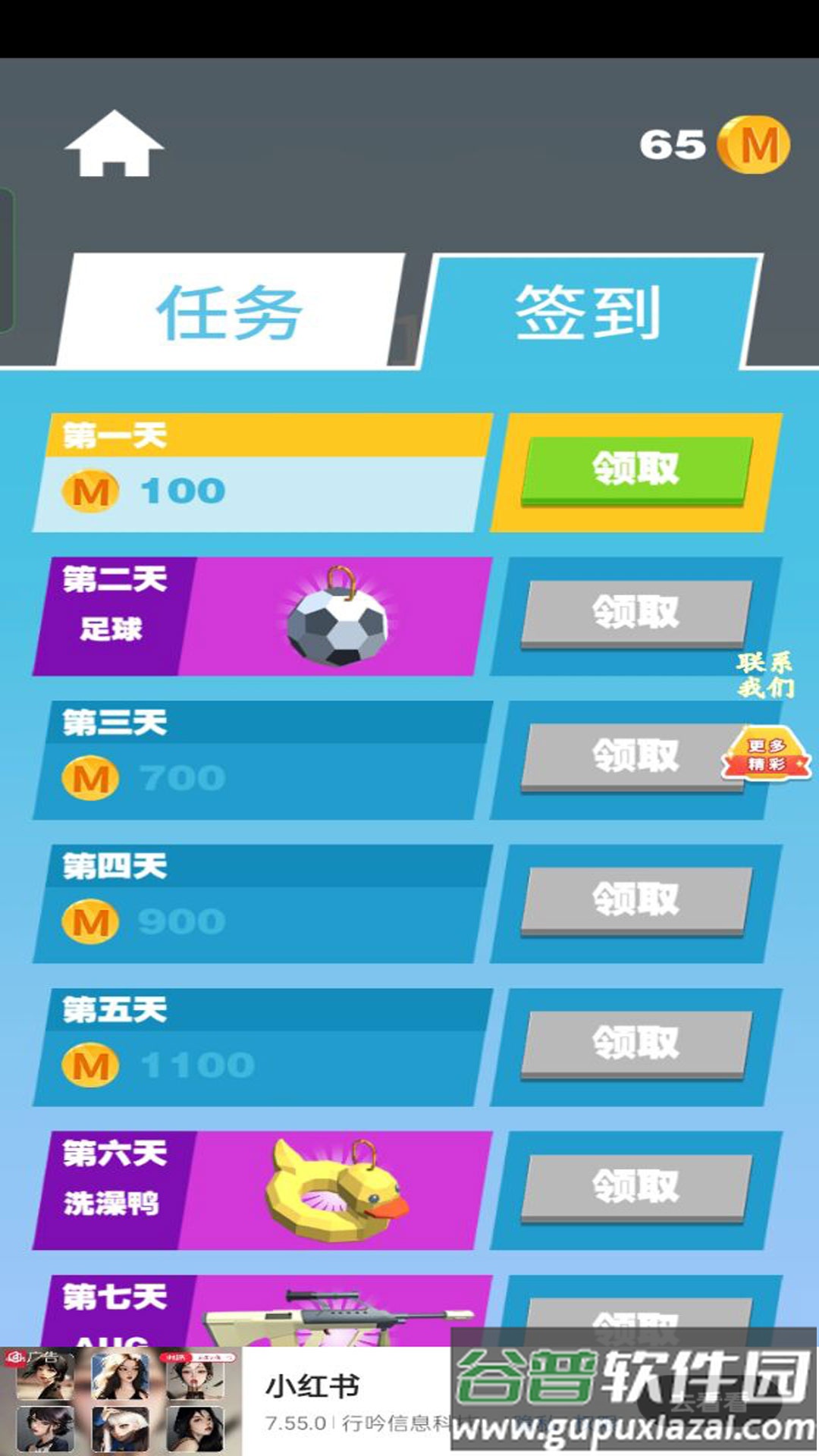This screenshot has height=1456, width=819.
Task: Tap 领取 for 第六天 洗澡鸭 reward
Action: (635, 1186)
